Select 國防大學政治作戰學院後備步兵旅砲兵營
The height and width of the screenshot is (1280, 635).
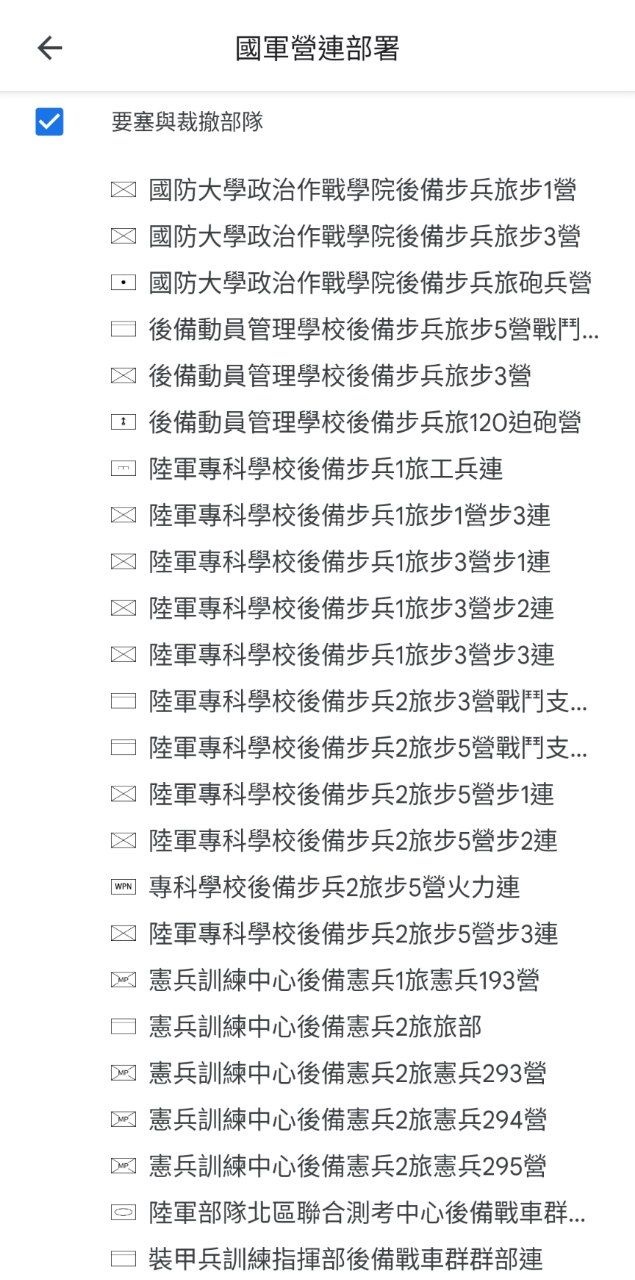317,282
